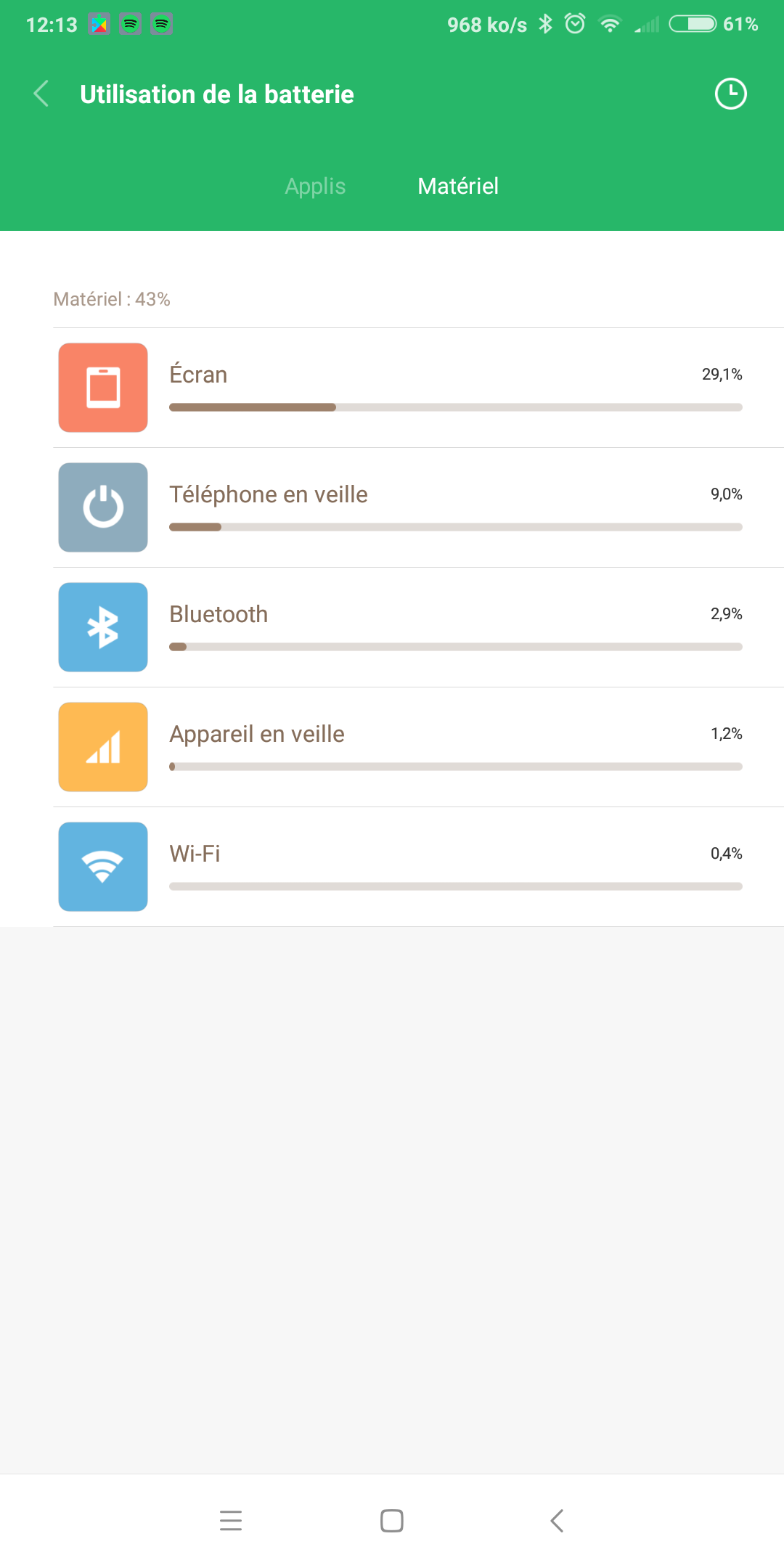Open Appareil en veille usage details
Screen dimensions: 784x1568
[x=418, y=747]
